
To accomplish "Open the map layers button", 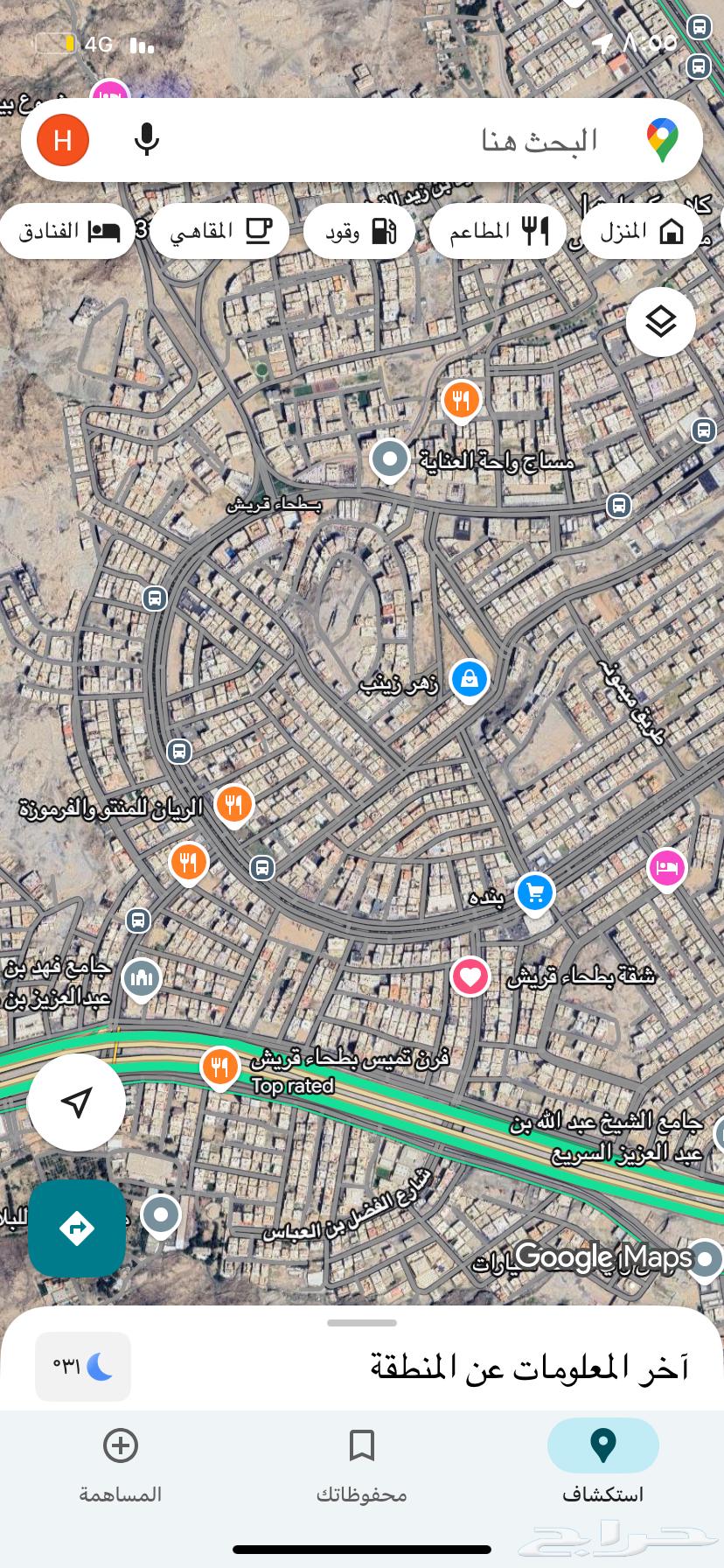I will click(661, 322).
